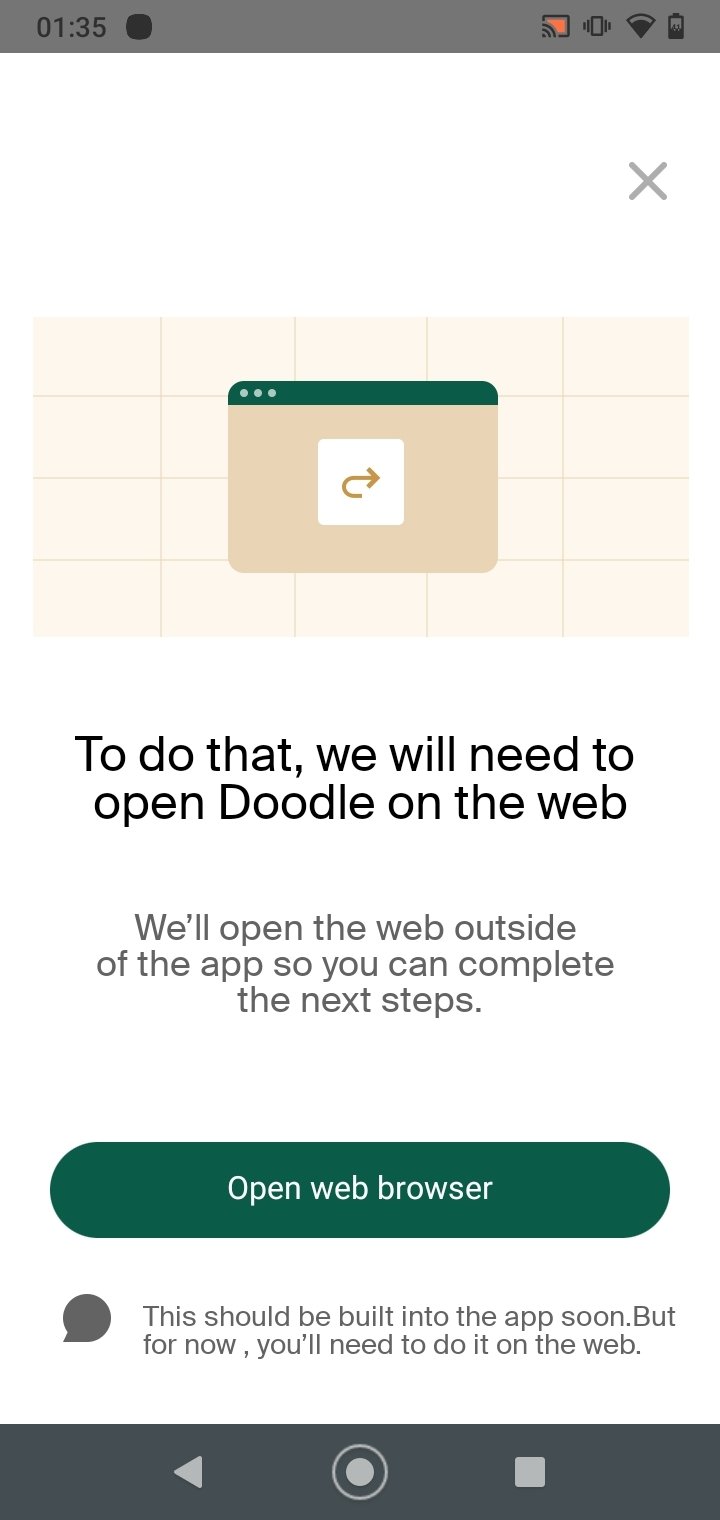Open the recent apps view
Screen dimensions: 720x1520
coord(530,1472)
